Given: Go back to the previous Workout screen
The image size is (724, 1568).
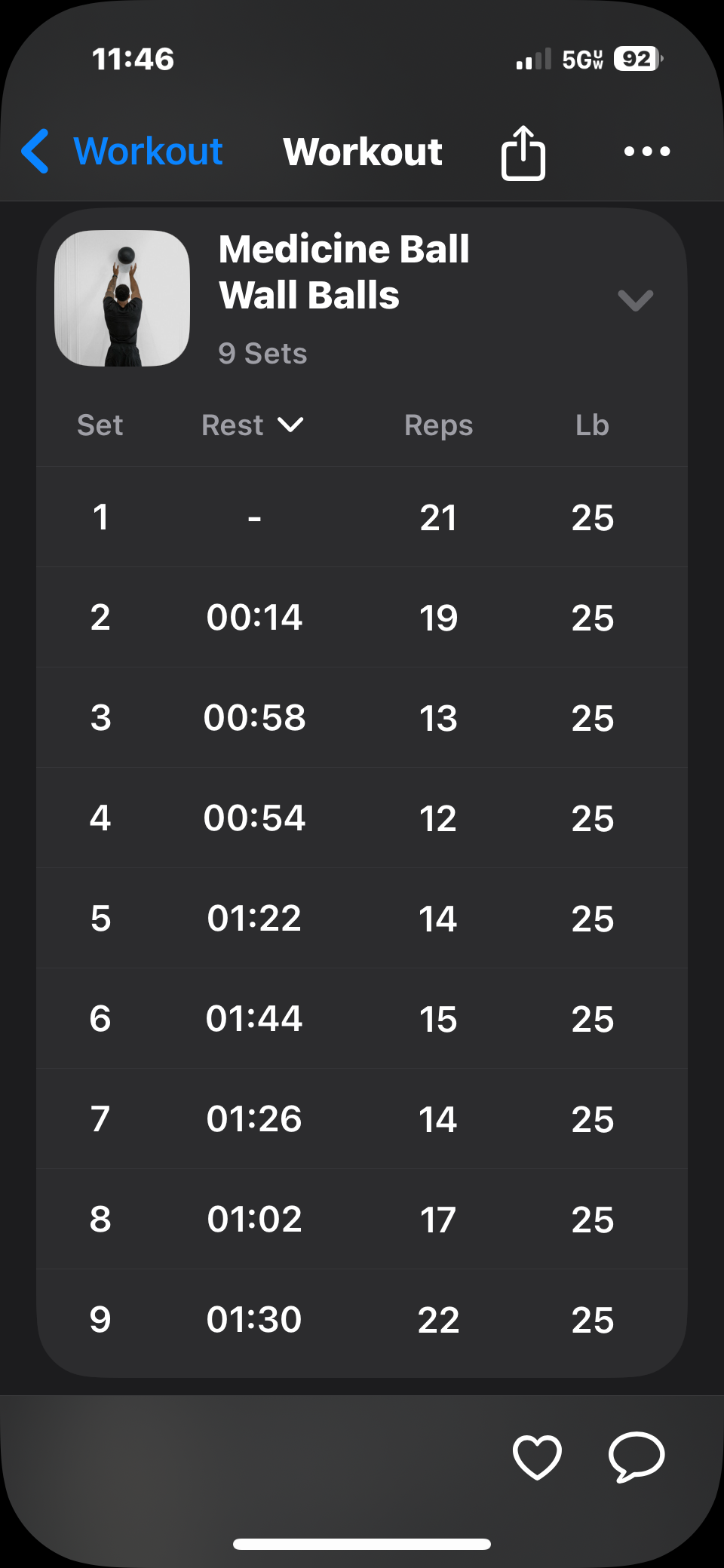Looking at the screenshot, I should coord(121,152).
